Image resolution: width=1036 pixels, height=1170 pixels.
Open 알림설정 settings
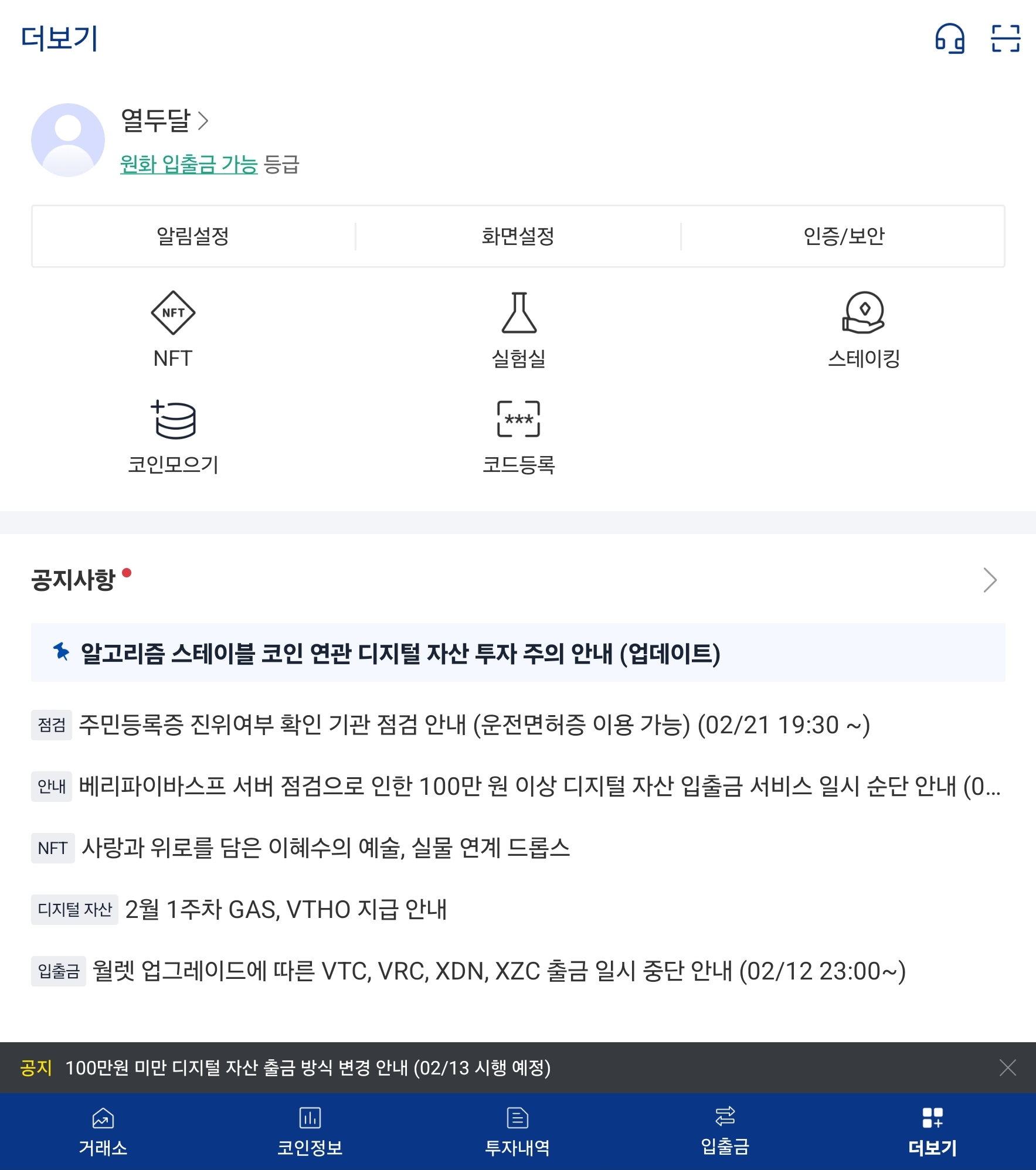193,236
